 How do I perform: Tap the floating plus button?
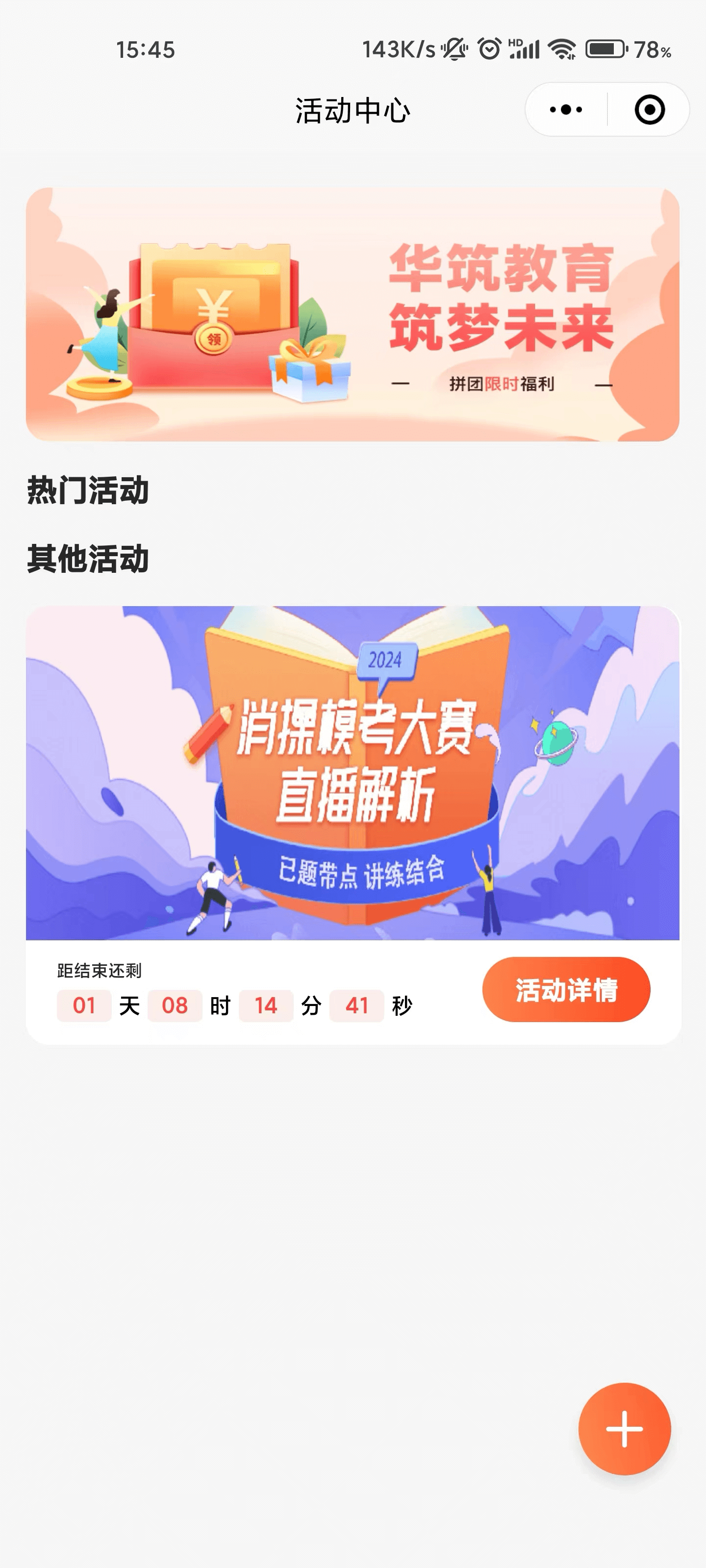(625, 1429)
